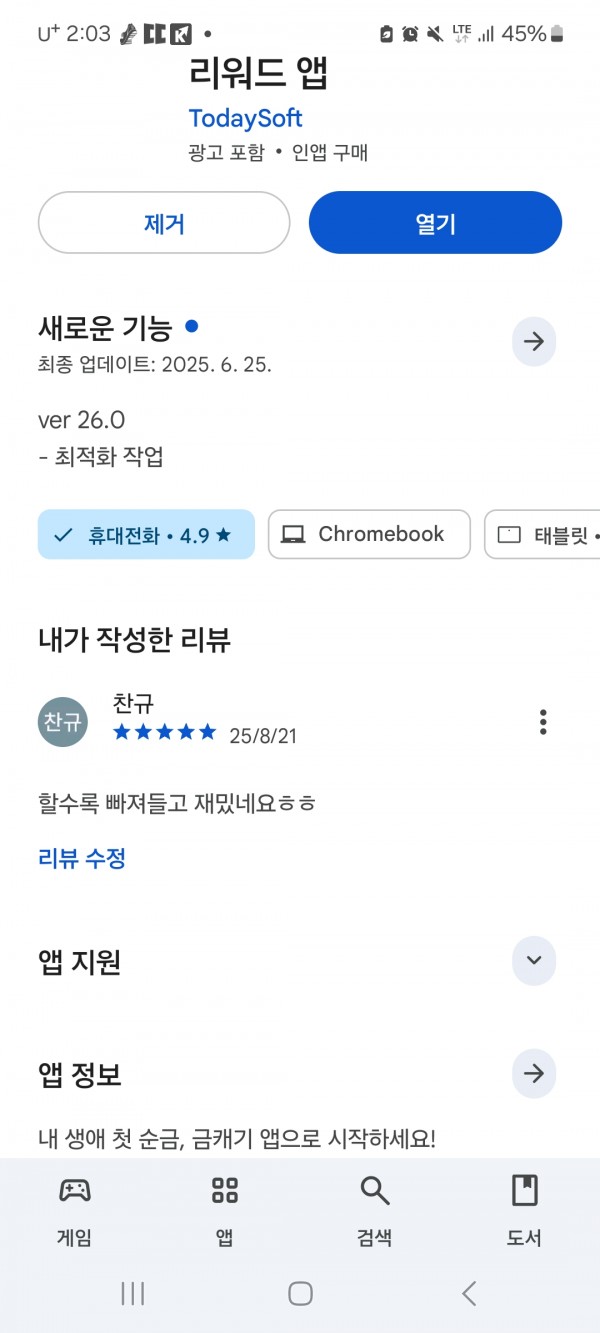The image size is (600, 1333).
Task: Tap the 제거 button to uninstall
Action: coord(164,222)
